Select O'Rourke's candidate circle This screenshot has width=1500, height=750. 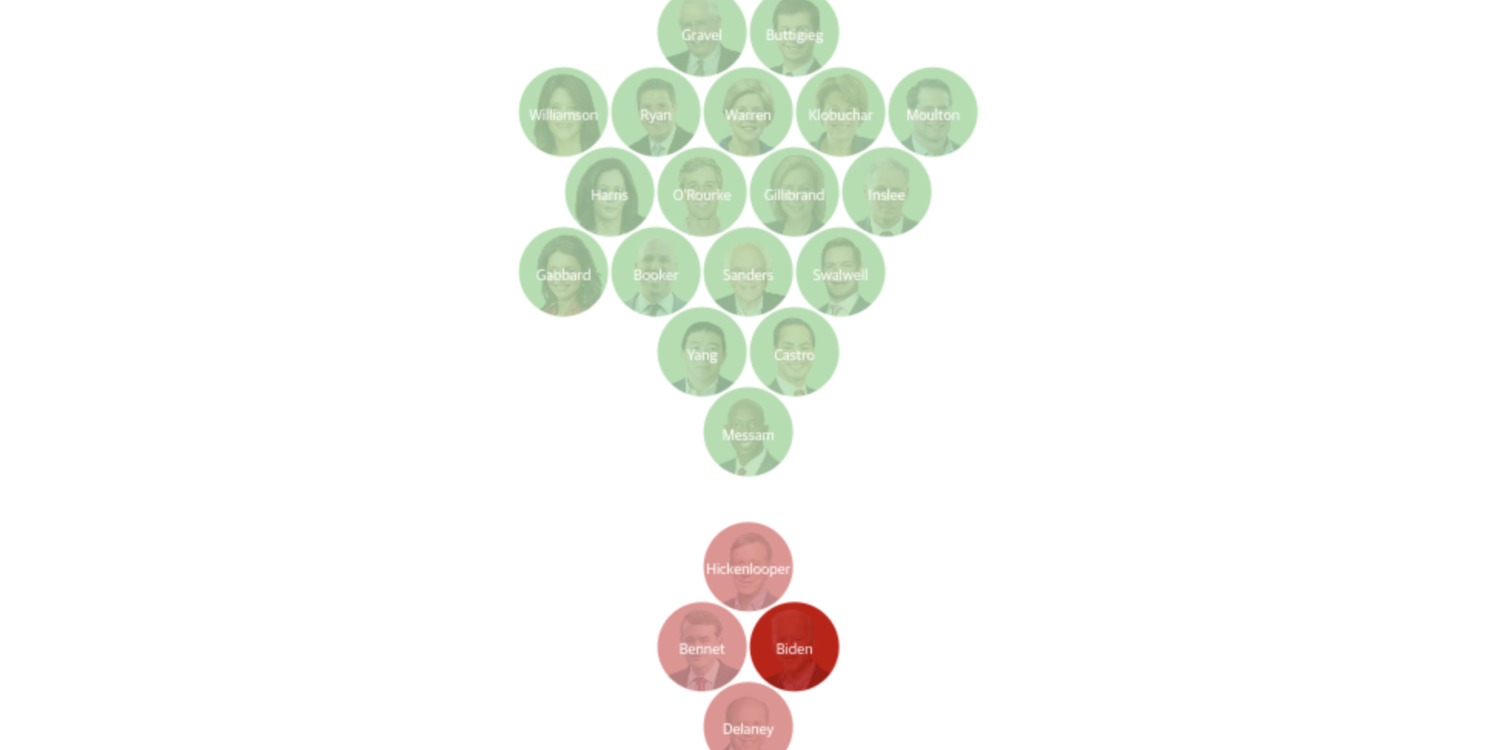click(702, 192)
